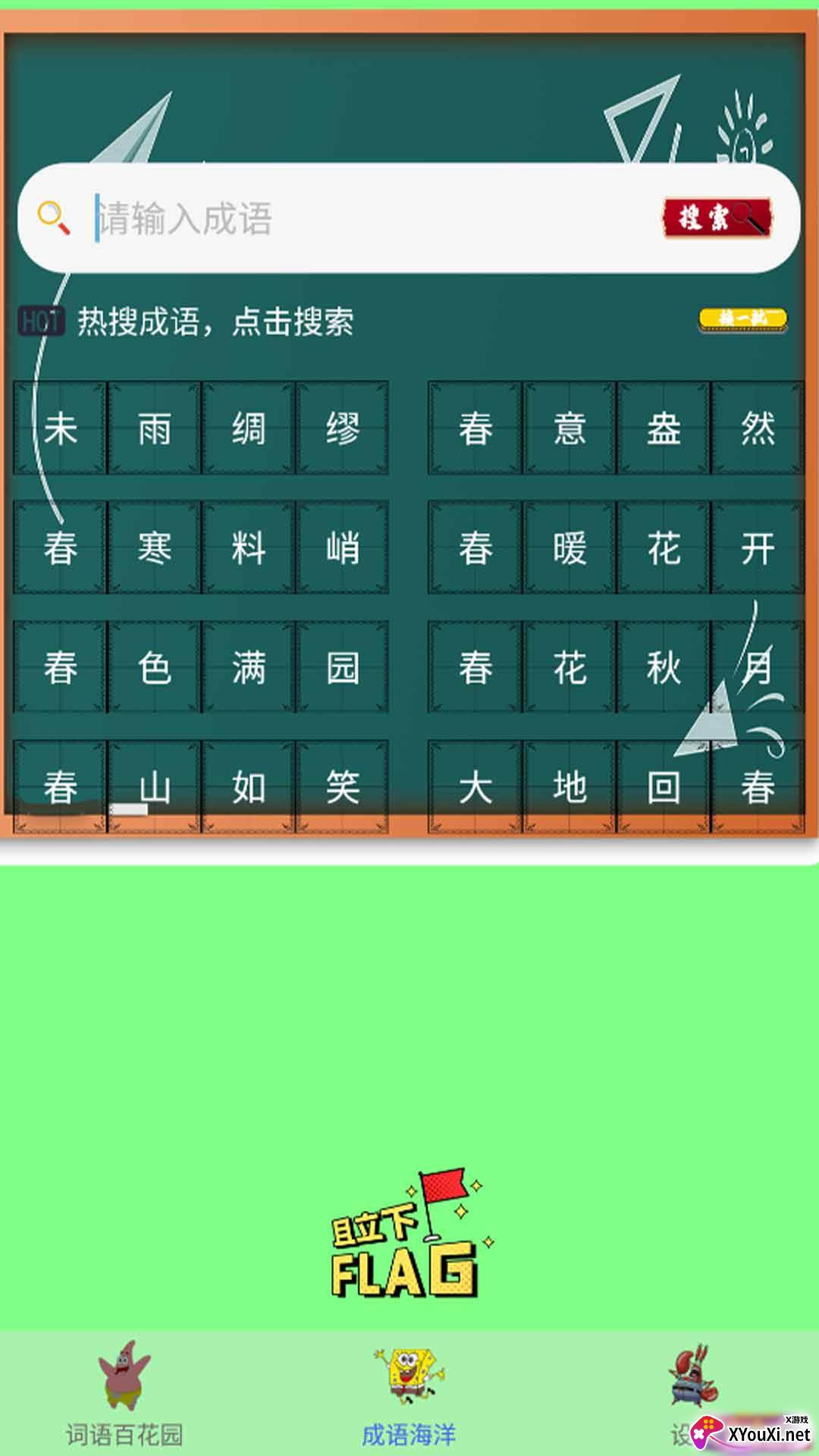Search the hot idiom 未雨绸缪
819x1456 pixels.
point(201,428)
